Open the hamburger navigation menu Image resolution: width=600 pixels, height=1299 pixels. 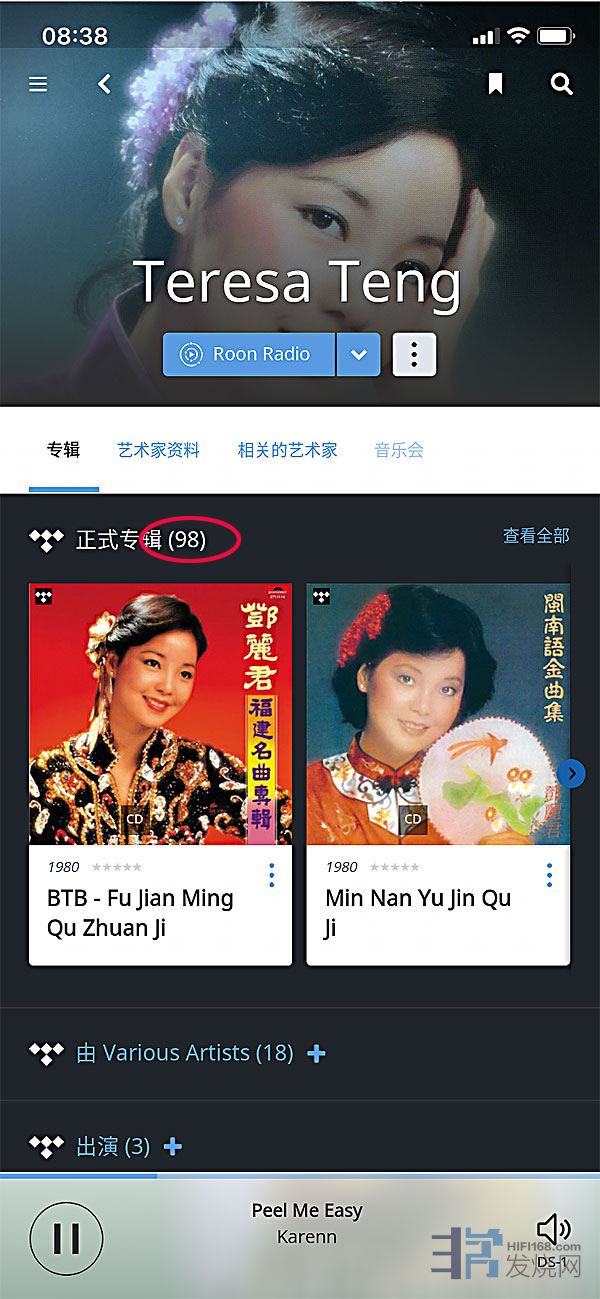pyautogui.click(x=38, y=84)
